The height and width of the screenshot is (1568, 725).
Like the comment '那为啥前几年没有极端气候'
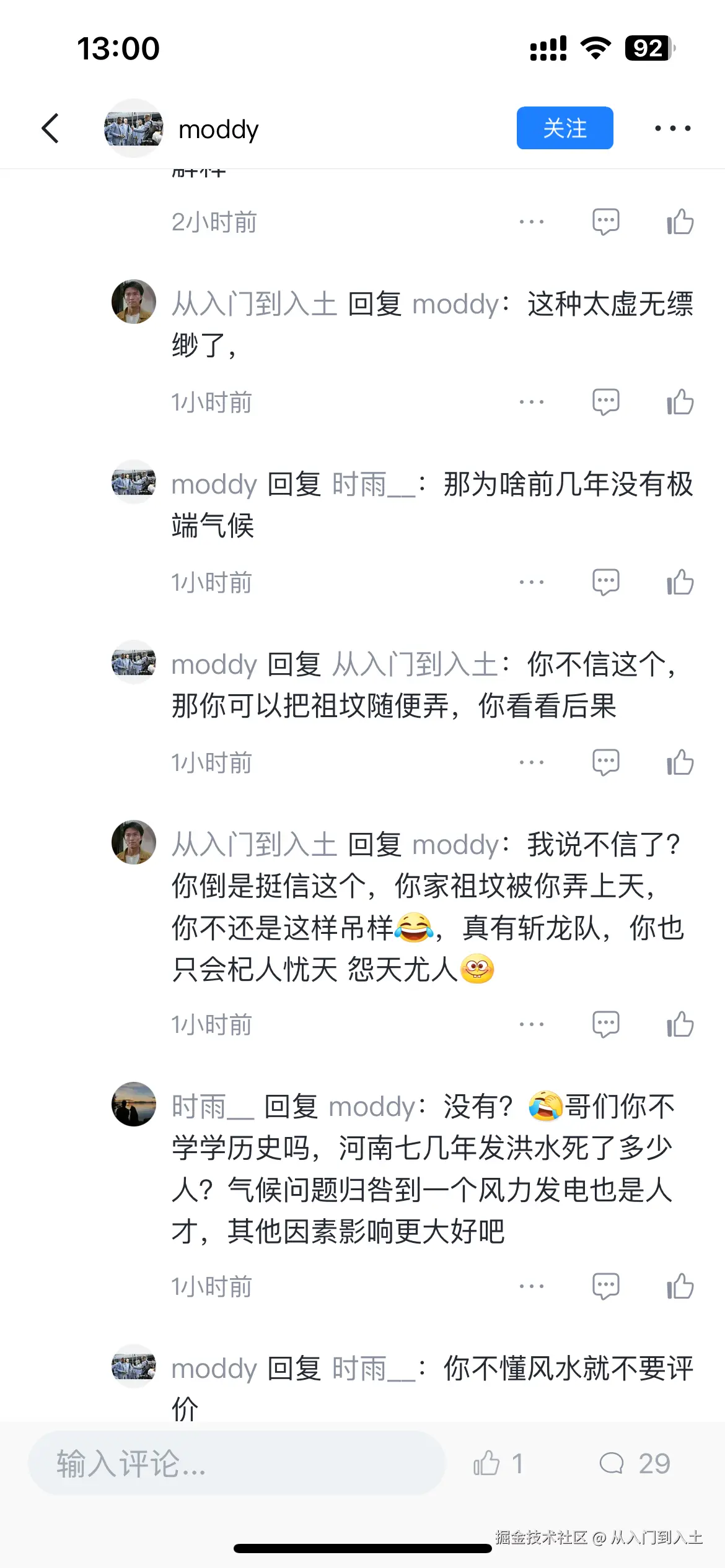click(680, 582)
